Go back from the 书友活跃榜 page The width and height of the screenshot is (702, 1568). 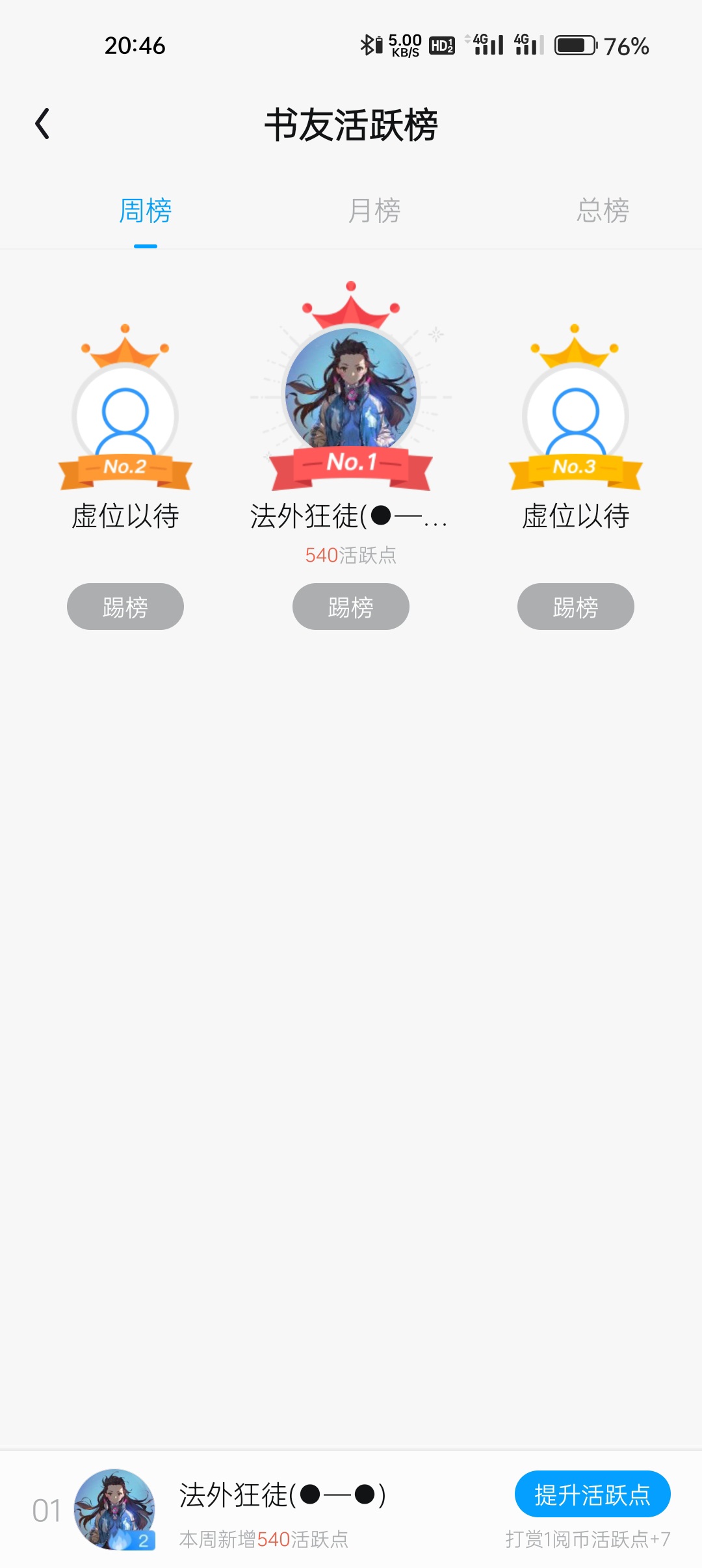pos(43,124)
